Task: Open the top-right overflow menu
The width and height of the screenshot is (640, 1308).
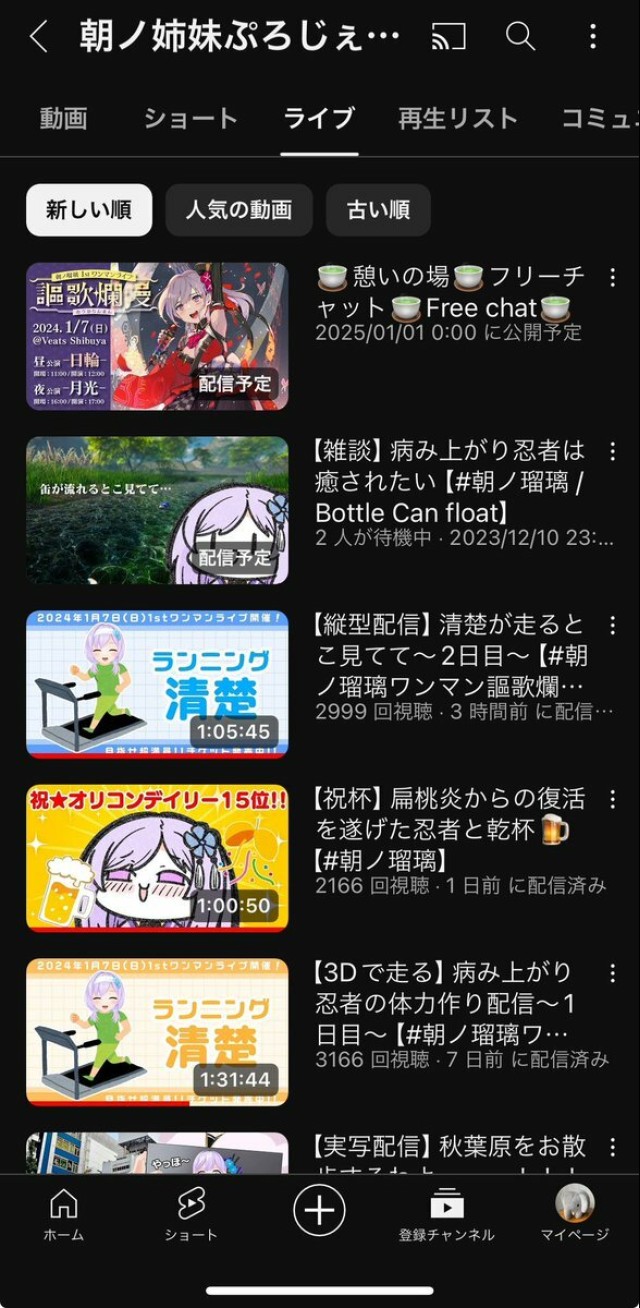Action: [x=593, y=37]
